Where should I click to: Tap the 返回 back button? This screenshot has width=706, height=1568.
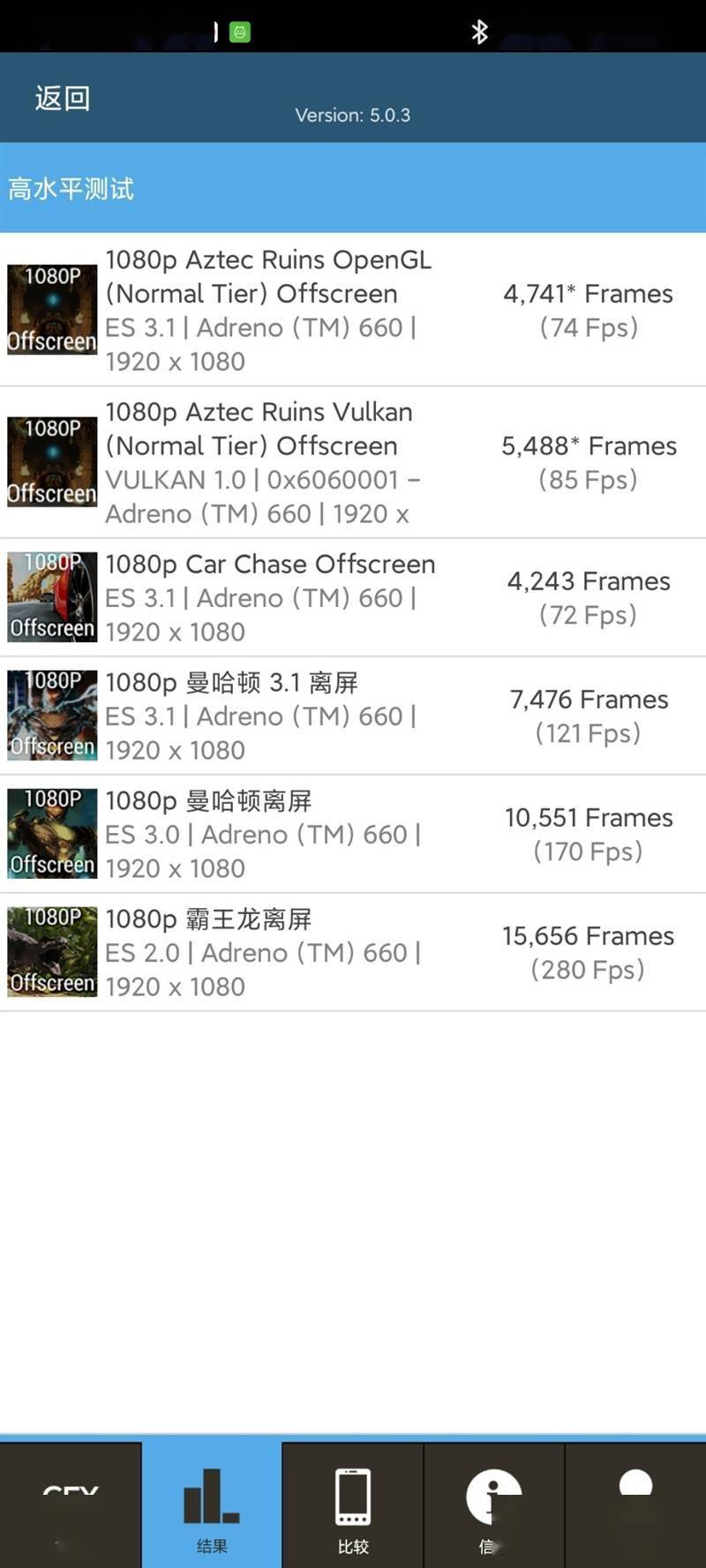pyautogui.click(x=61, y=98)
